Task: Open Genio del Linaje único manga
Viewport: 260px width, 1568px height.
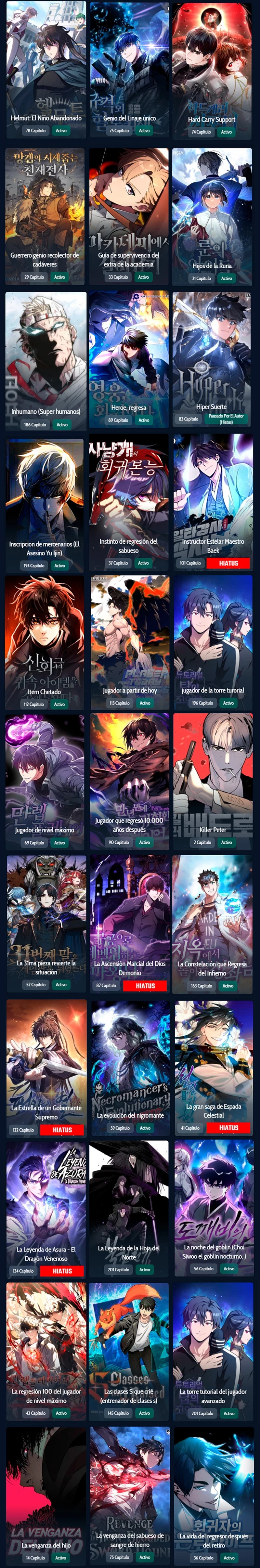Action: tap(129, 67)
